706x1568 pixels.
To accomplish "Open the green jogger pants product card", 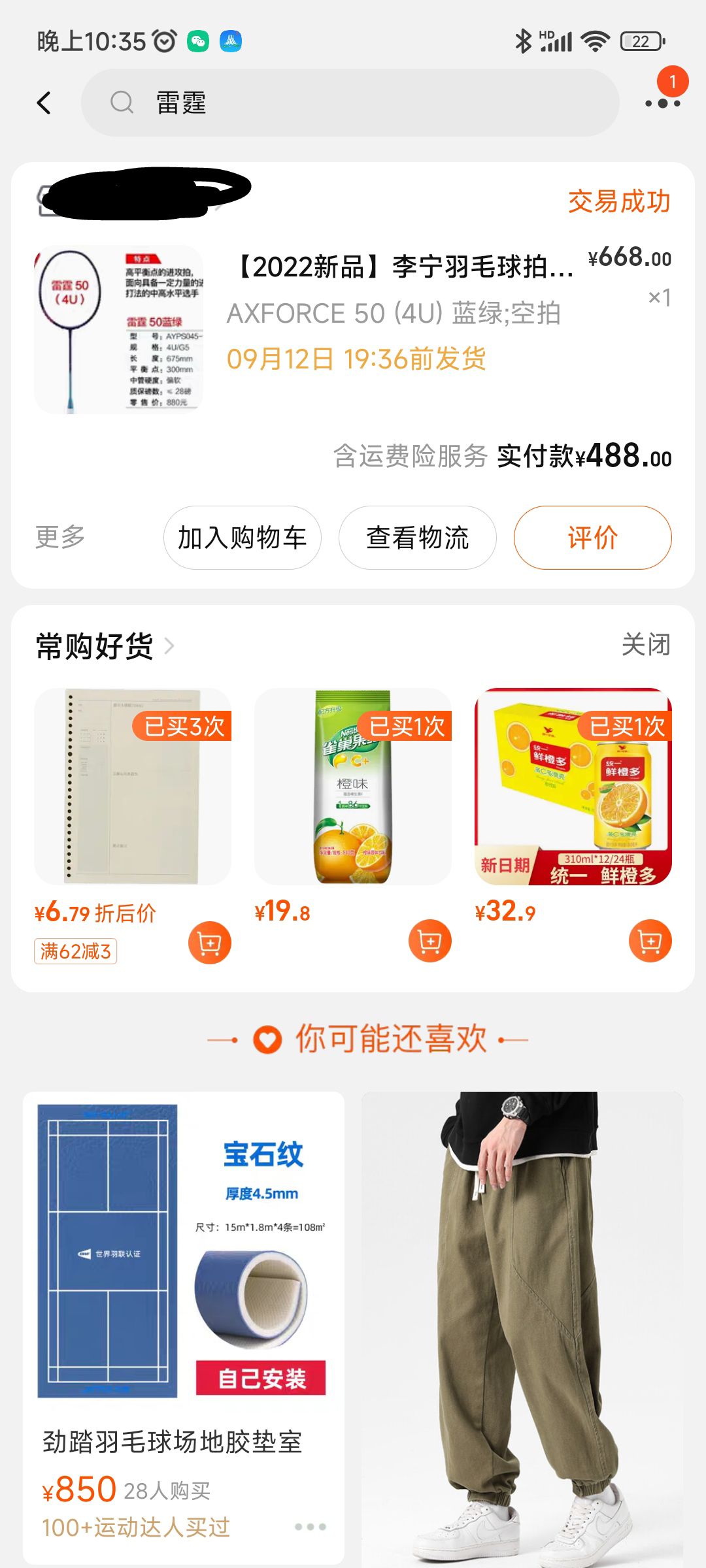I will click(x=523, y=1326).
